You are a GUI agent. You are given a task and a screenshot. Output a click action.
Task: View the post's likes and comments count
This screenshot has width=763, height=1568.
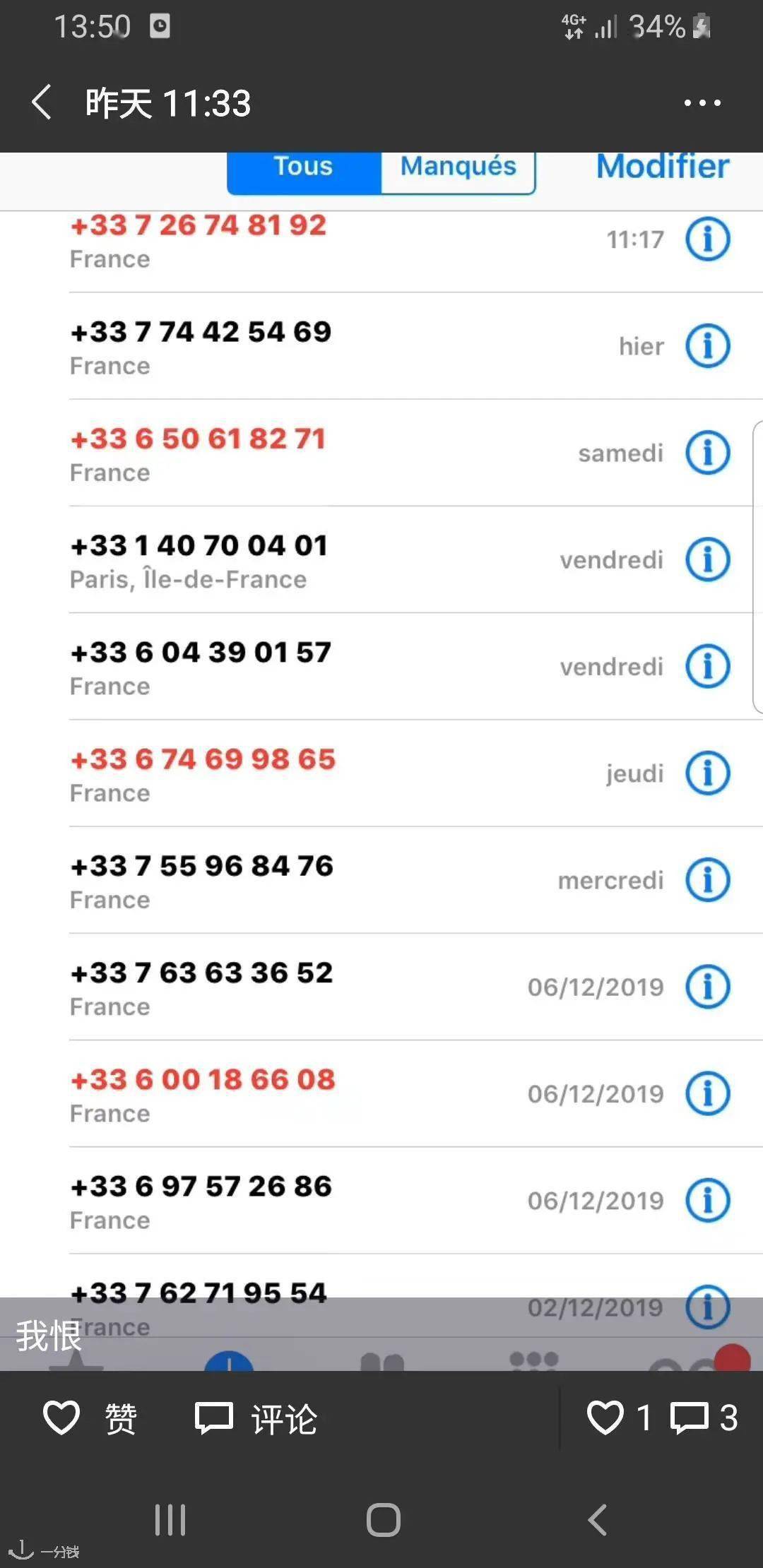pyautogui.click(x=662, y=1418)
